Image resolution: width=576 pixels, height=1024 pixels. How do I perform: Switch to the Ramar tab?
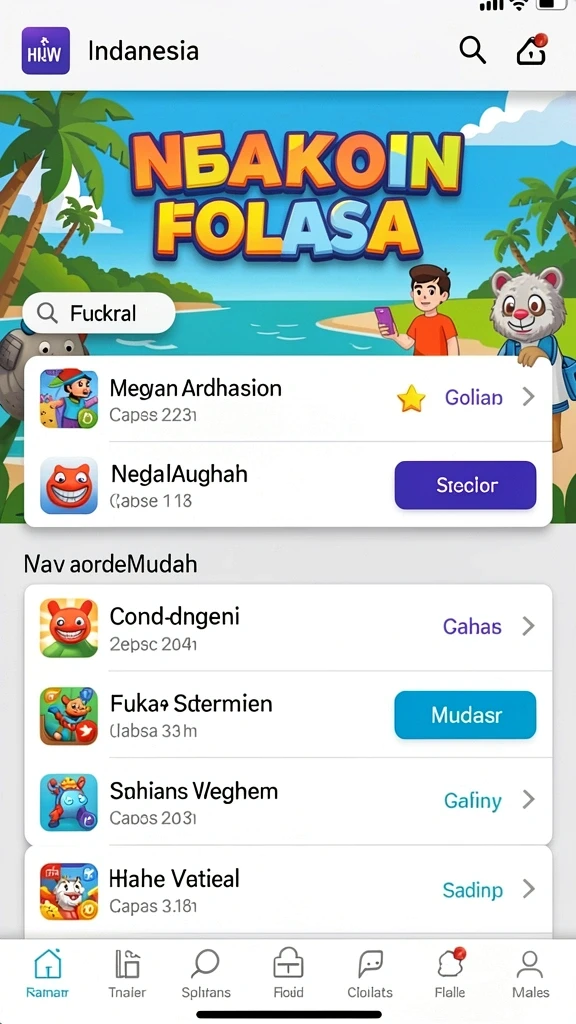(47, 973)
